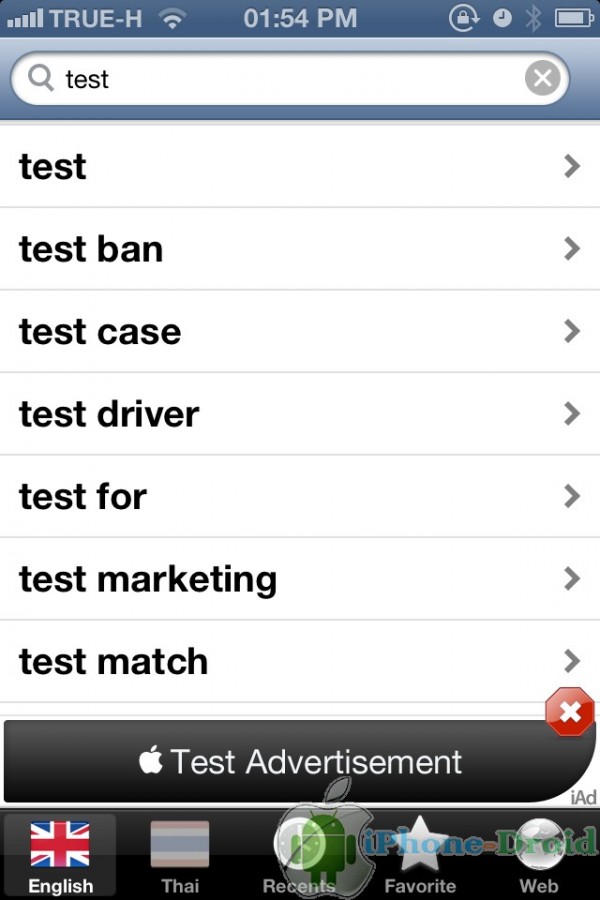The width and height of the screenshot is (600, 900).
Task: Select the "test driver" result
Action: tap(300, 414)
